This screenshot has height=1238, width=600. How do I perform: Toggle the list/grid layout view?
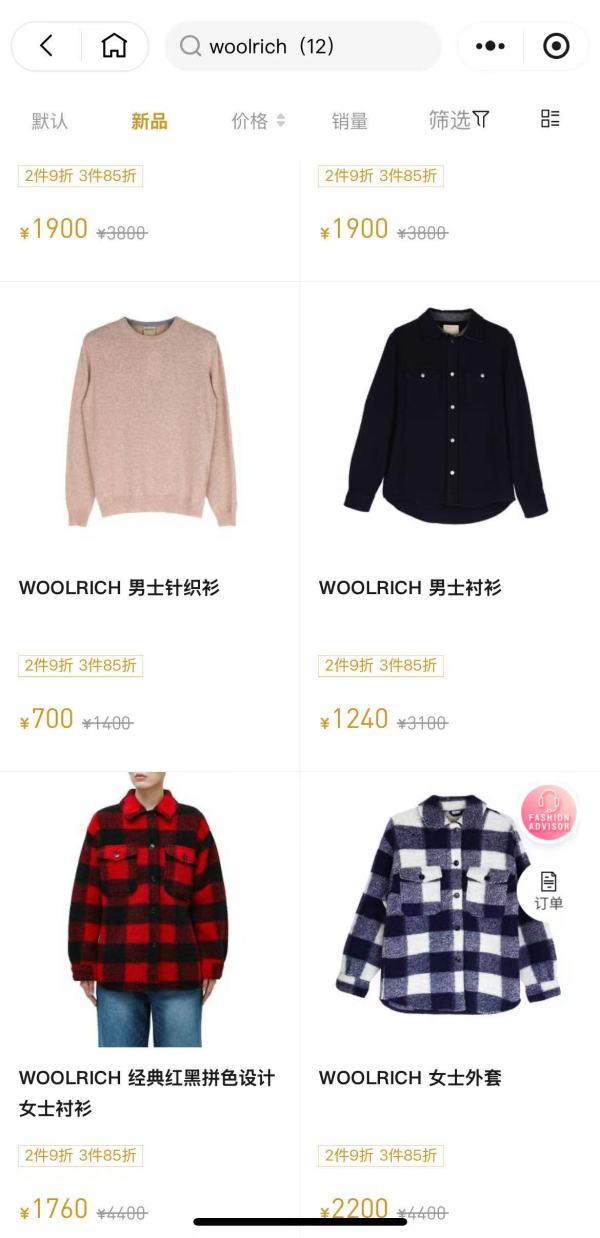(550, 119)
